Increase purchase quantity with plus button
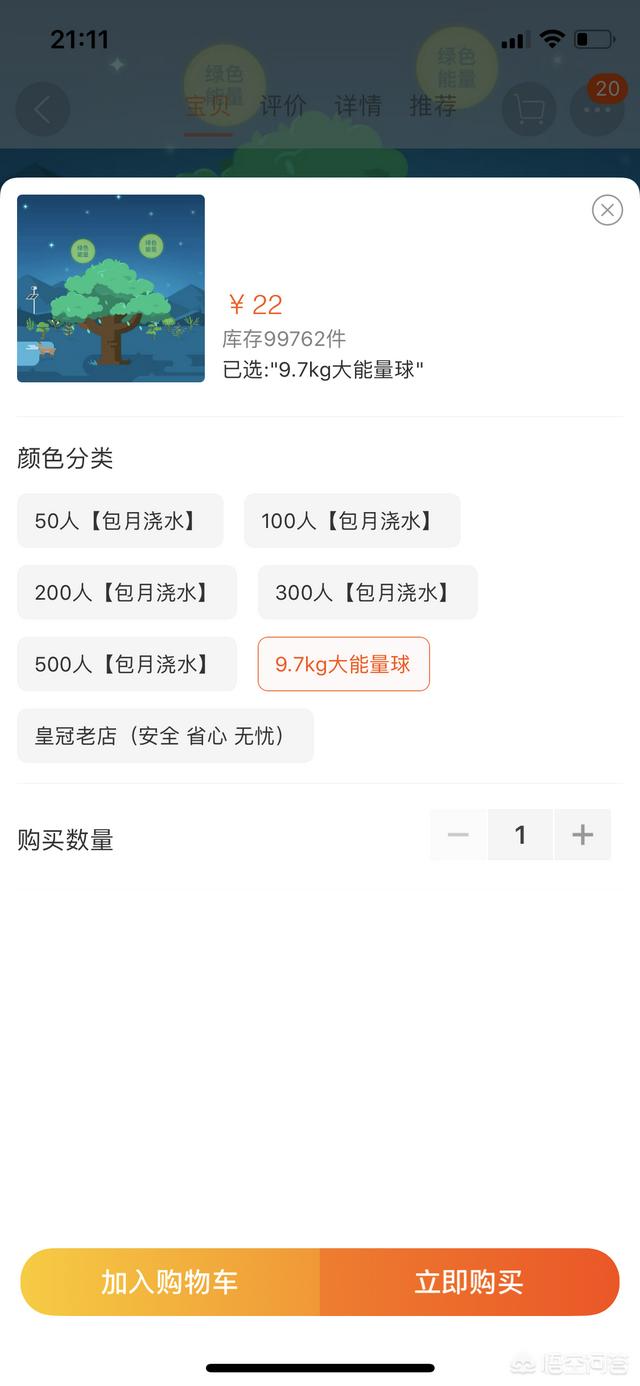Viewport: 640px width, 1386px height. (x=582, y=835)
